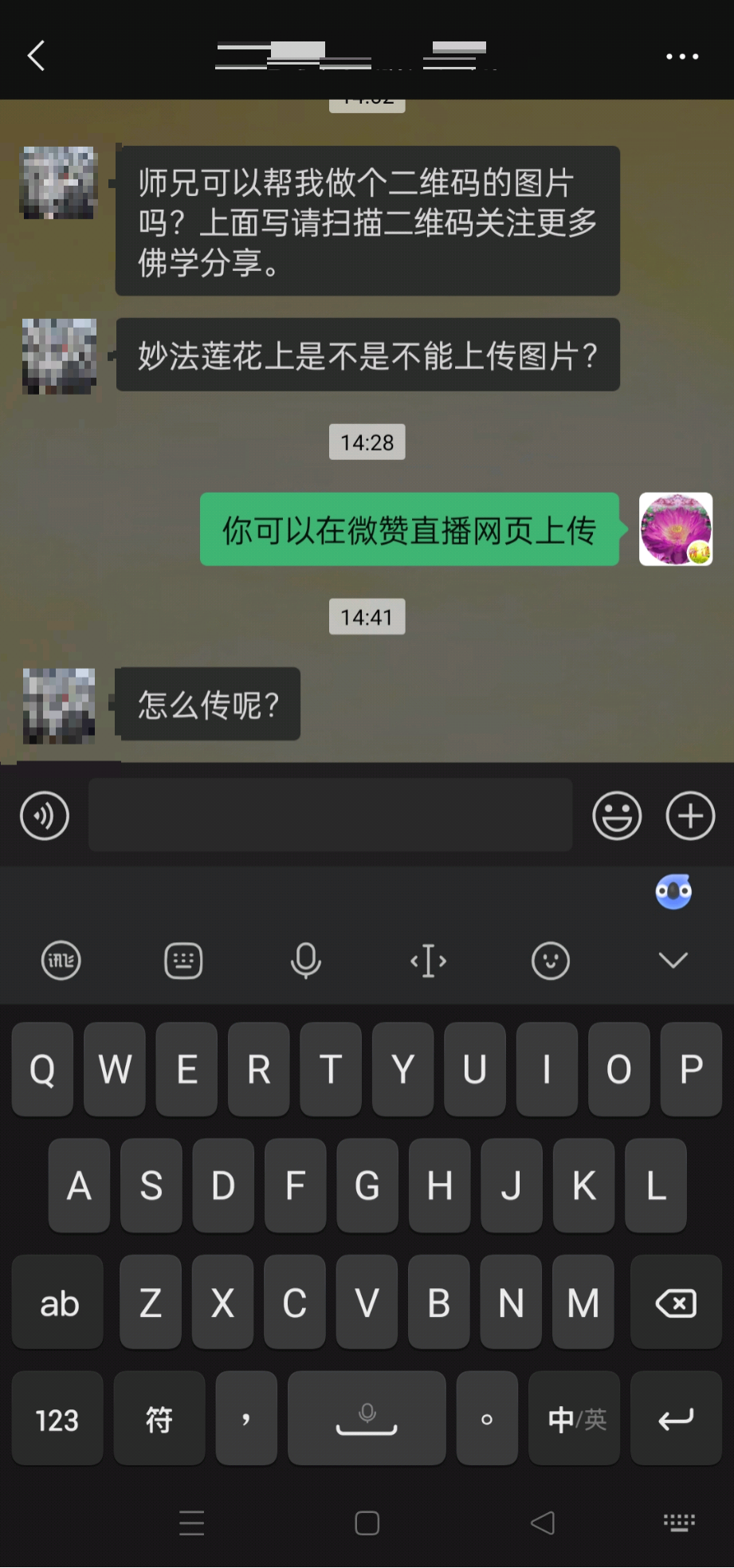Open sender avatar beside 怎么传呢 message

[x=59, y=705]
